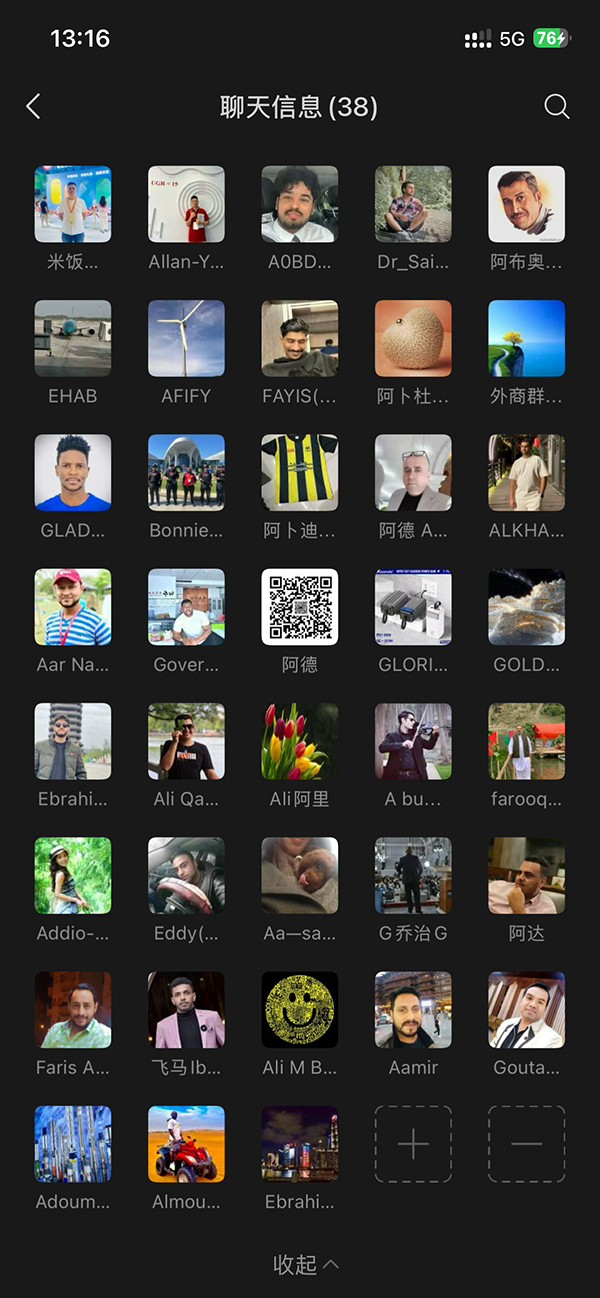This screenshot has height=1298, width=600.
Task: Select member Ali阿里
Action: (x=300, y=741)
